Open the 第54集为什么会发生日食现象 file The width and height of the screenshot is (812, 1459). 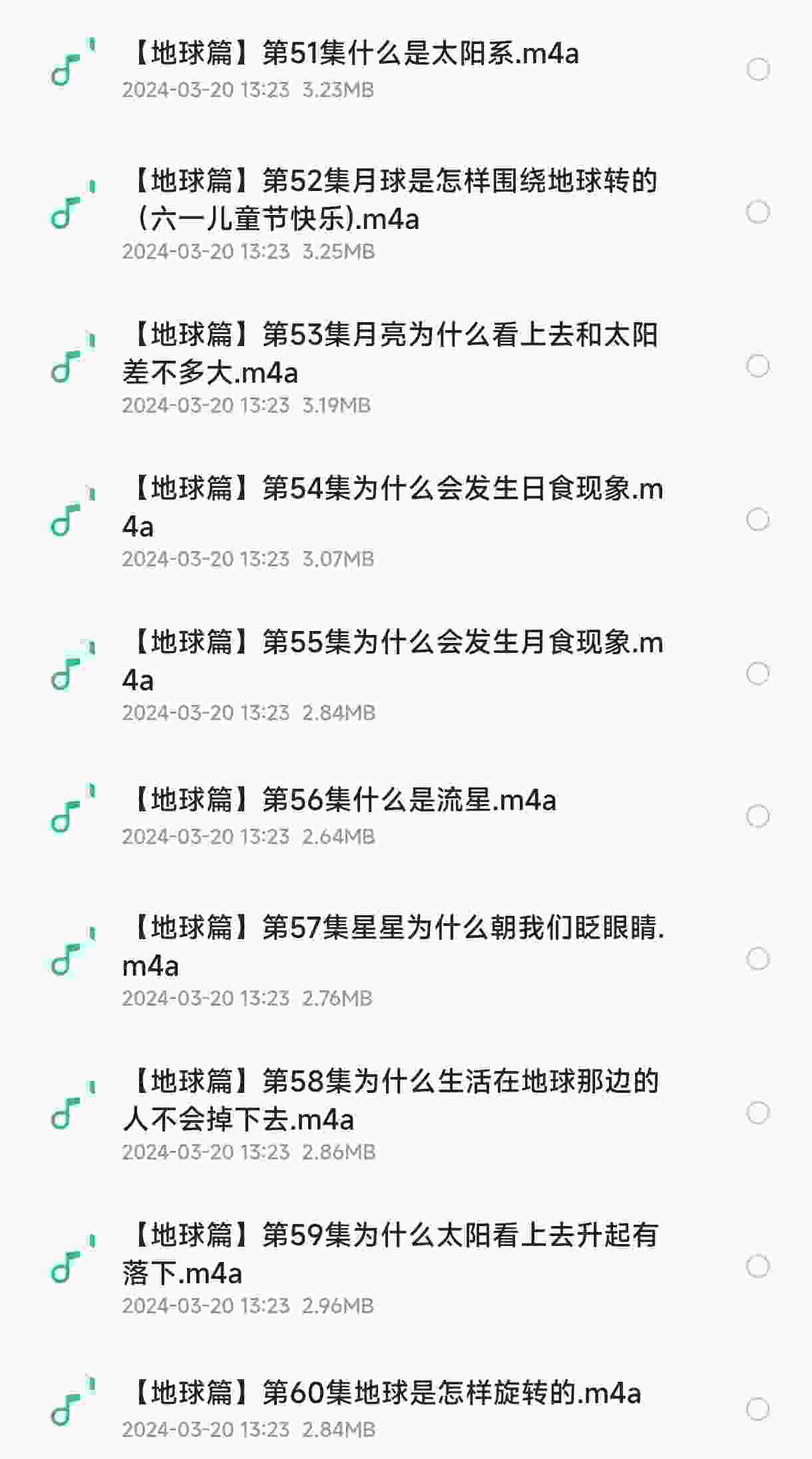coord(393,507)
